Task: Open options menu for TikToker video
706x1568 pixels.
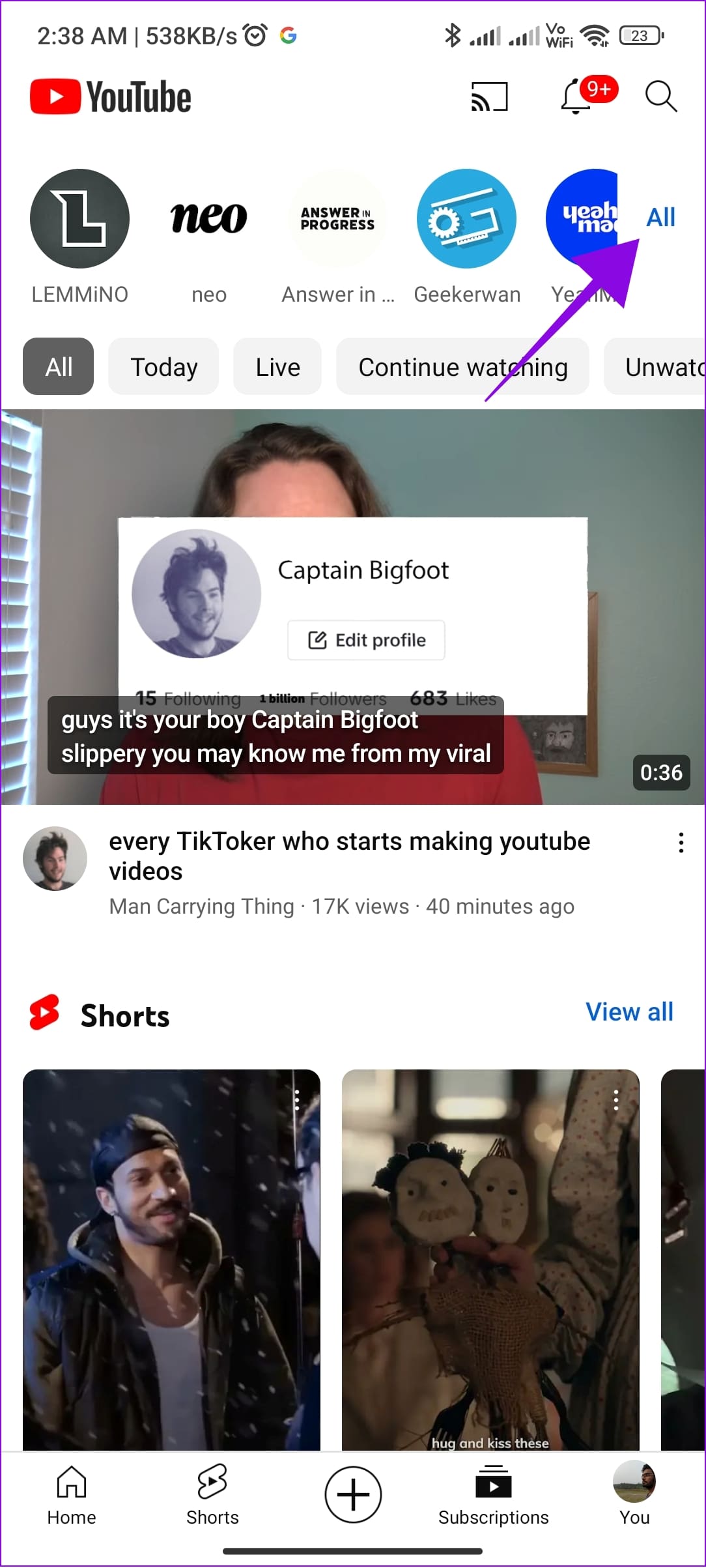Action: pyautogui.click(x=681, y=843)
